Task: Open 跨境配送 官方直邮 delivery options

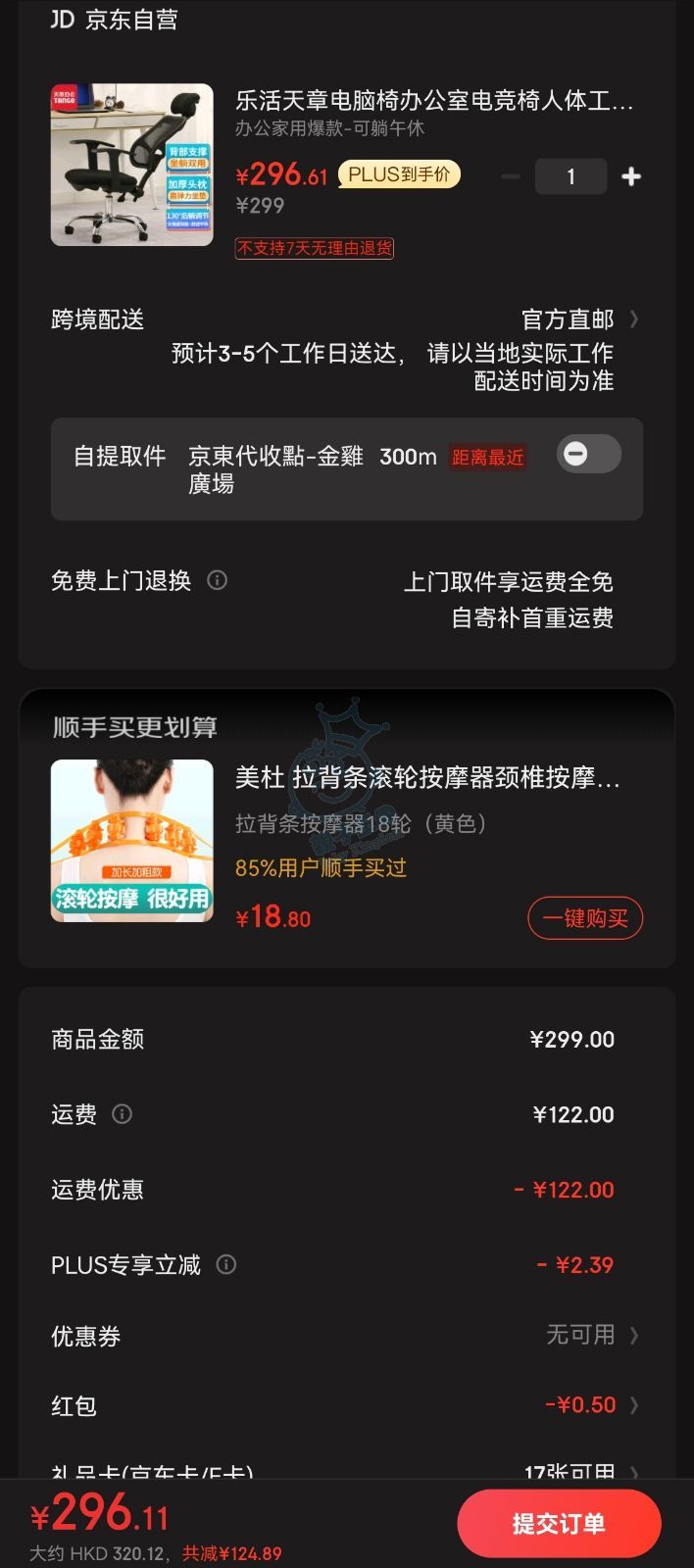Action: (x=578, y=319)
